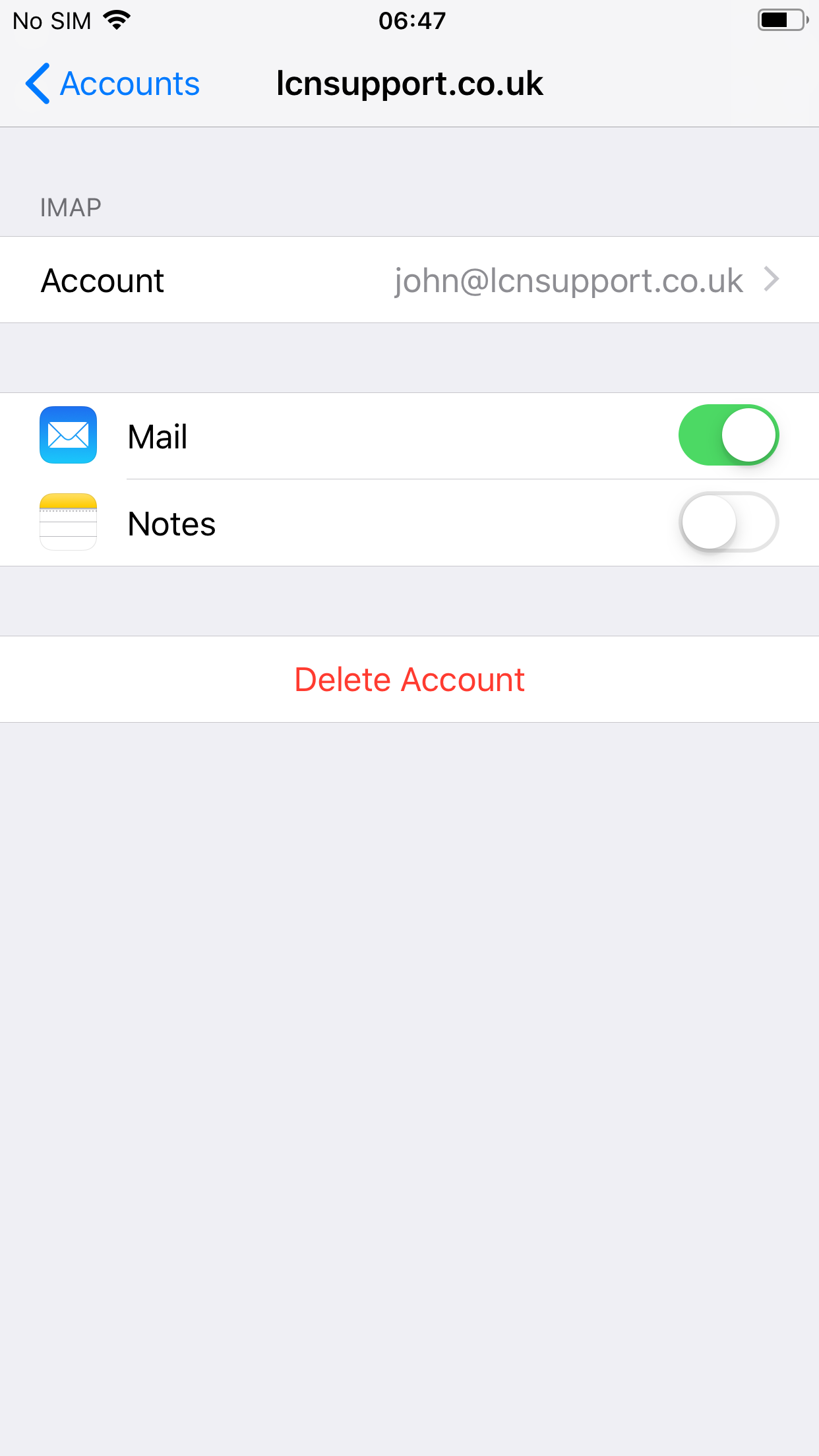Open the john@lcnsupport.co.uk Account row
Viewport: 819px width, 1456px height.
409,280
